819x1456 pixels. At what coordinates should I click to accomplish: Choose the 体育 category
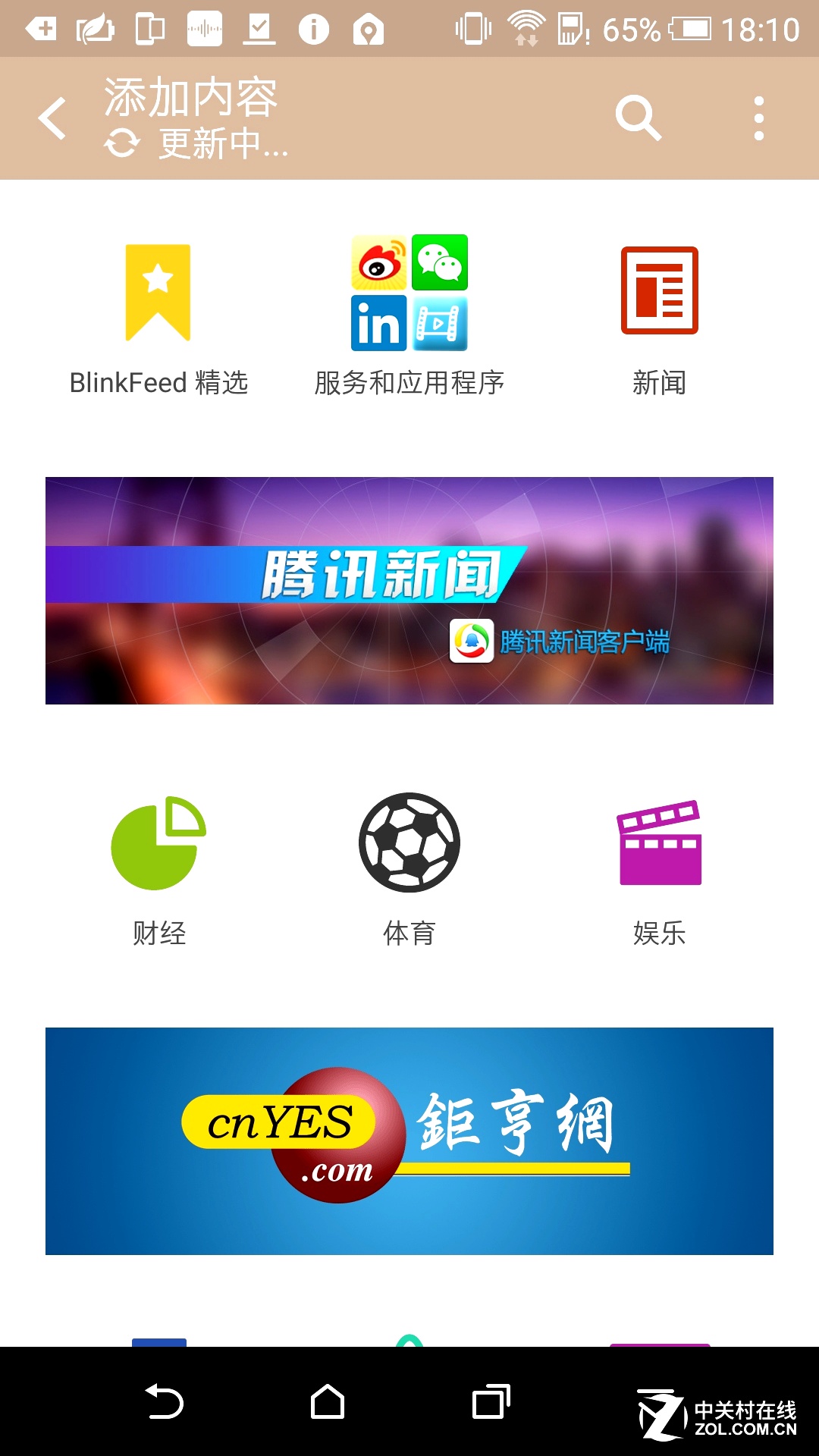(x=409, y=868)
